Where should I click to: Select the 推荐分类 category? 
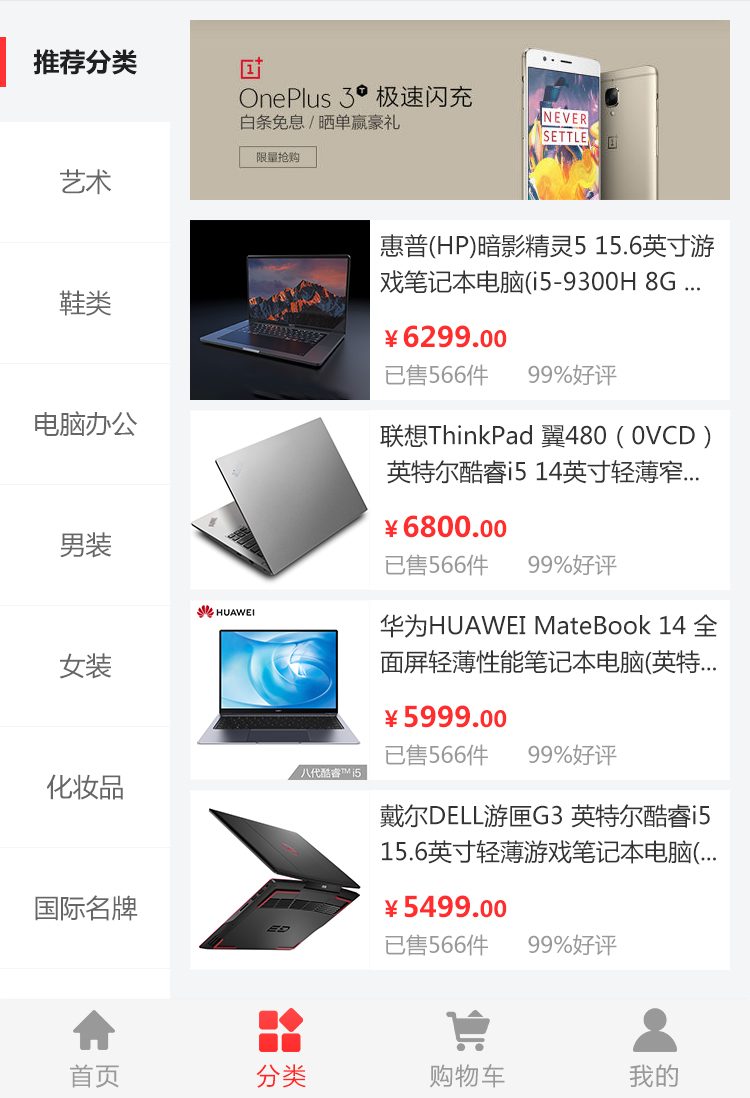(85, 62)
